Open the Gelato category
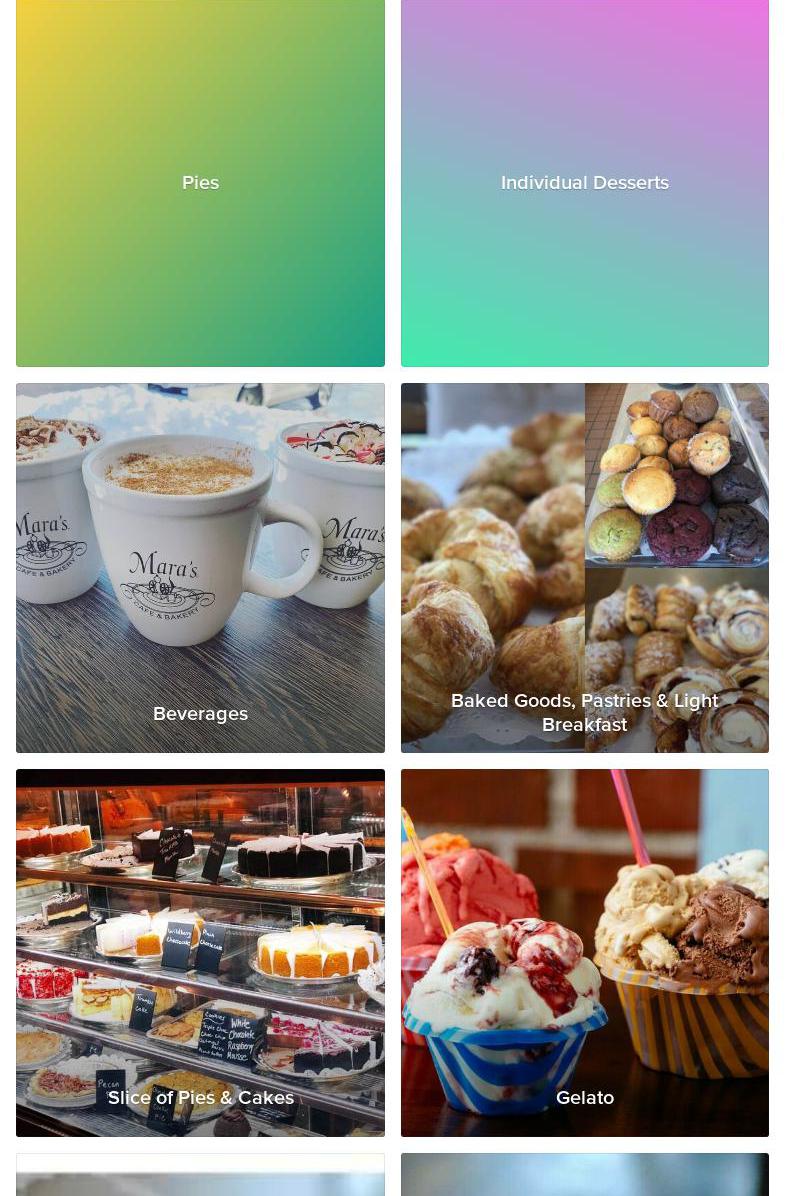Viewport: 785px width, 1196px height. pyautogui.click(x=584, y=952)
